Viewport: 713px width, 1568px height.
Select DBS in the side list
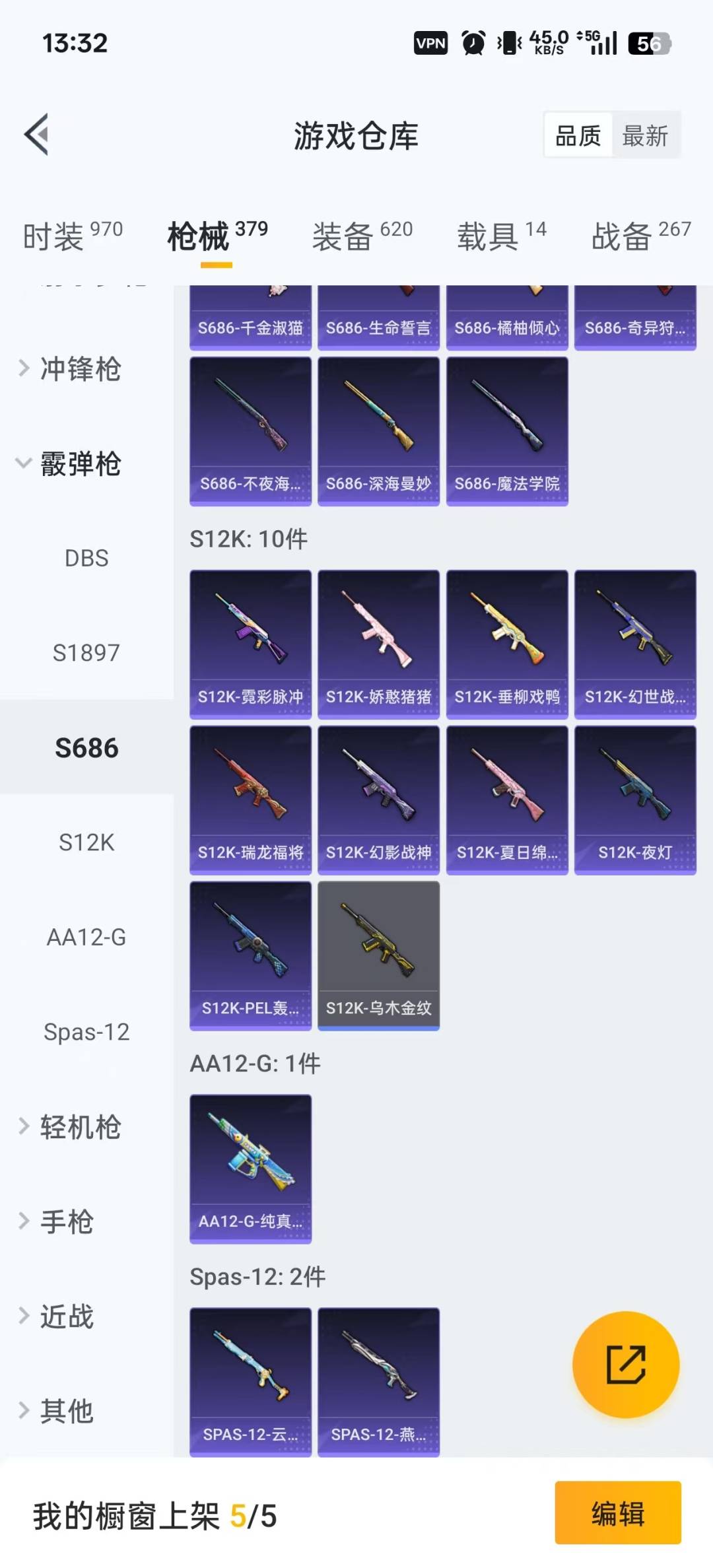pos(86,559)
